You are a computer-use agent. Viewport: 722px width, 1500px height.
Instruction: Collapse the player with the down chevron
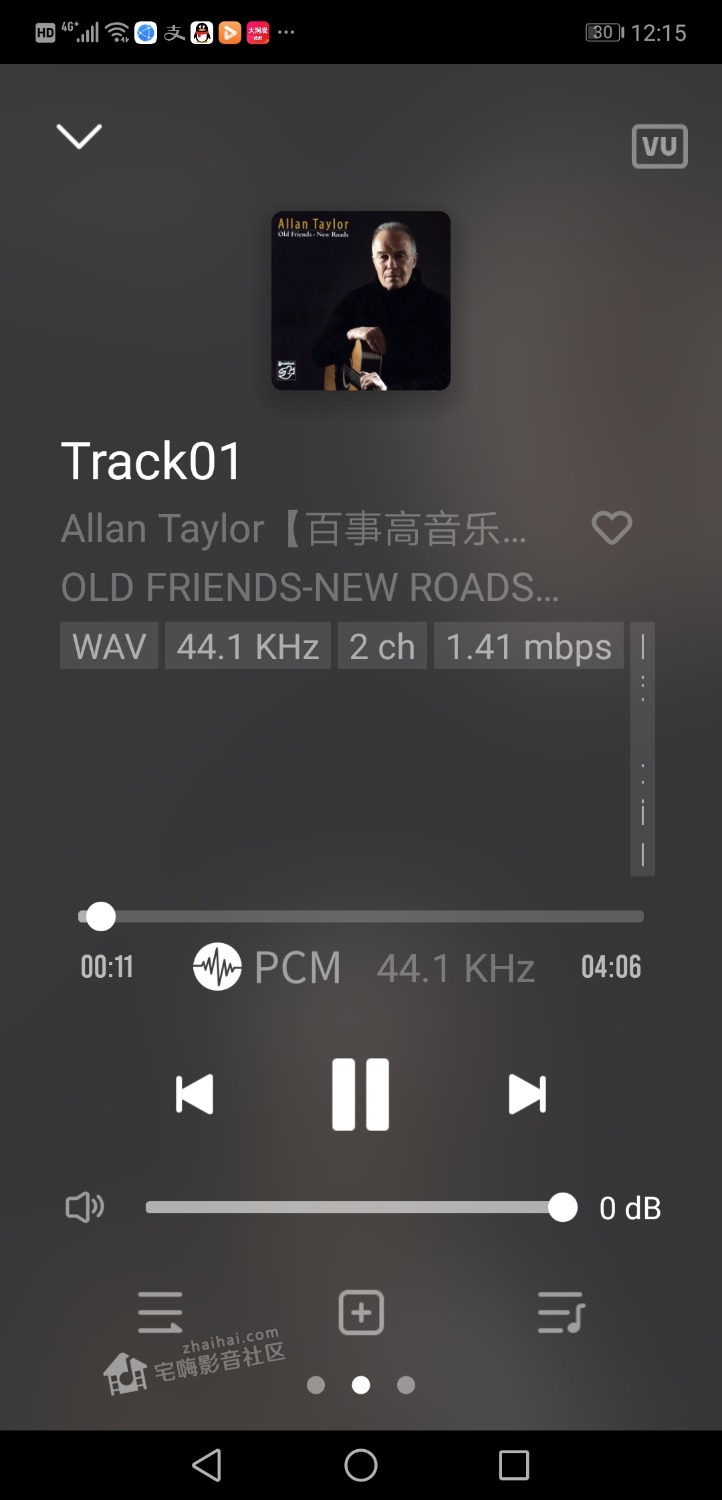tap(79, 137)
